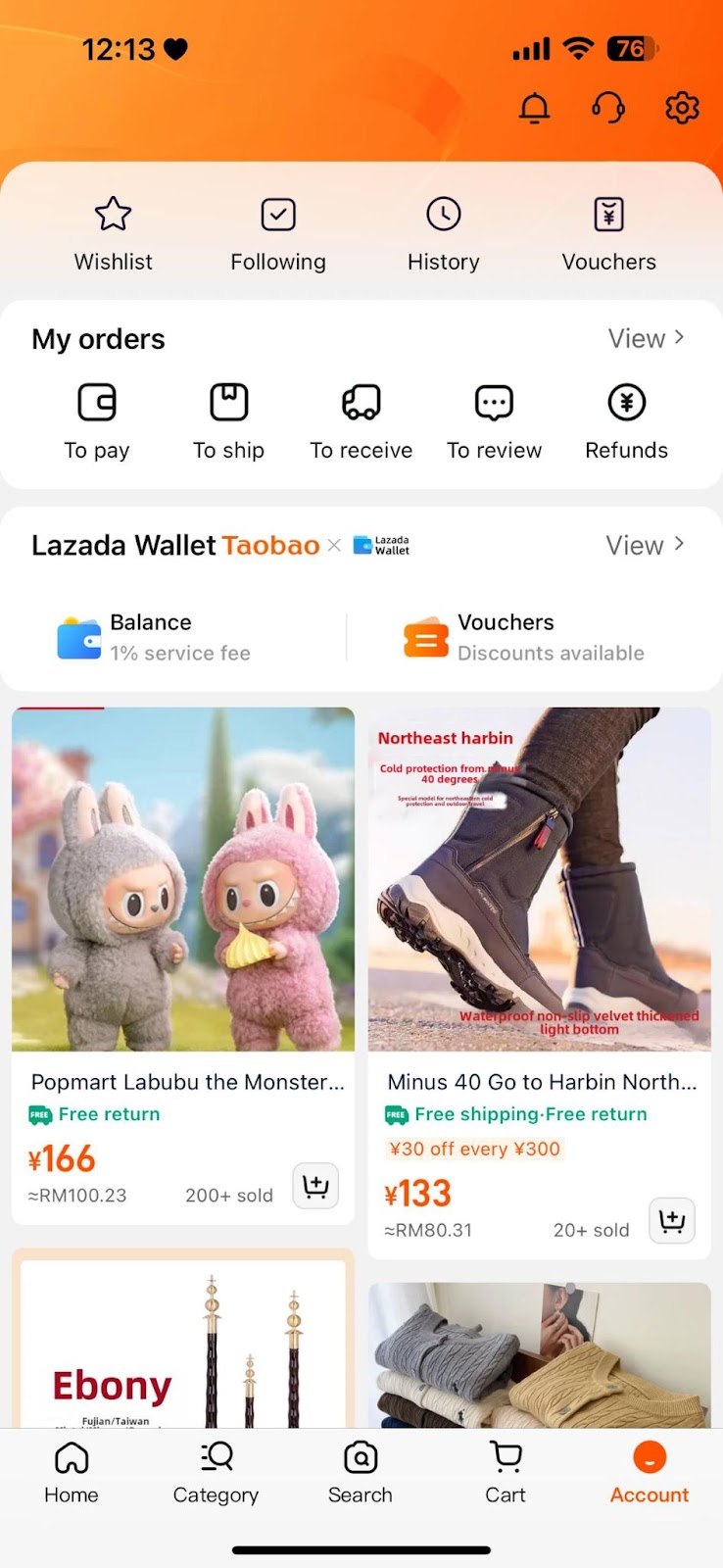View all My orders
Image resolution: width=723 pixels, height=1568 pixels.
click(x=645, y=338)
